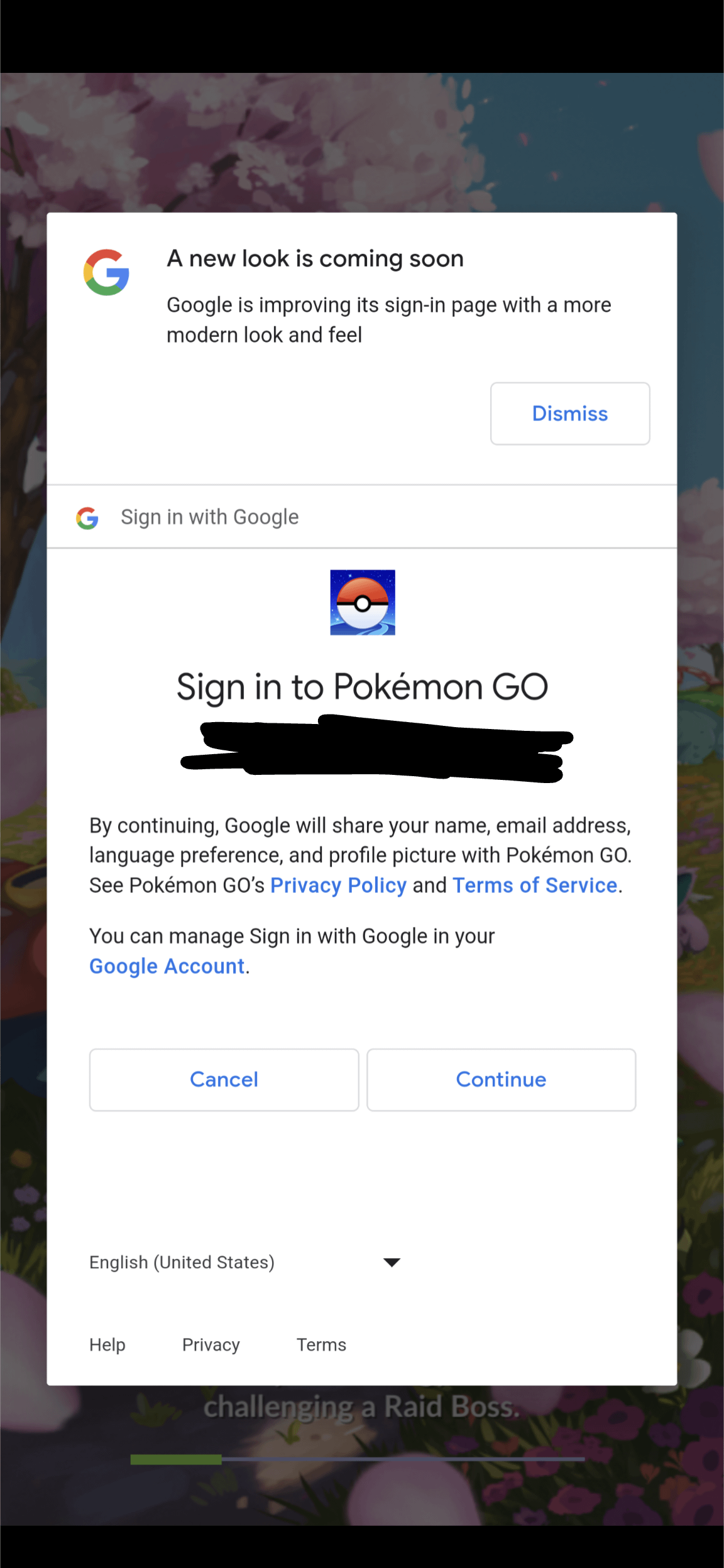This screenshot has width=724, height=1568.
Task: Open Google's Privacy footer link
Action: click(x=211, y=1344)
